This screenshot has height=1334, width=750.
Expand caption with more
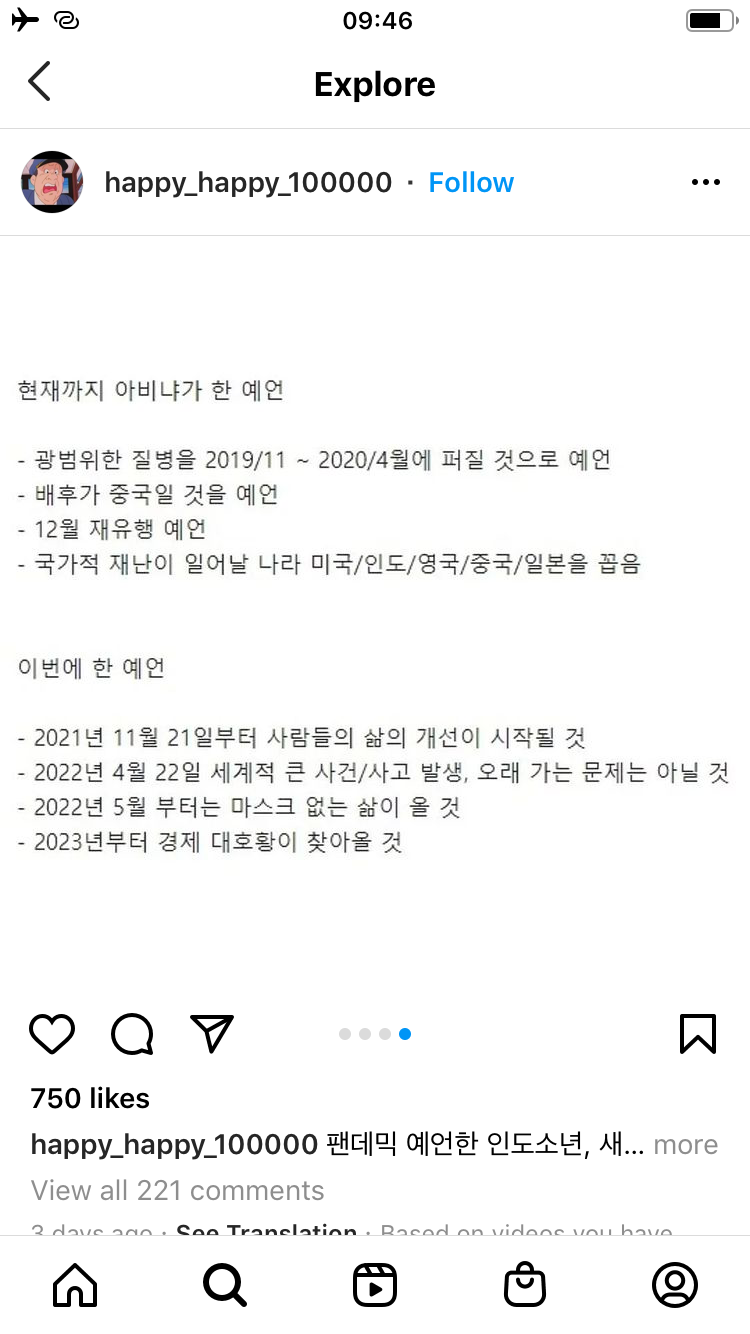pos(685,1145)
